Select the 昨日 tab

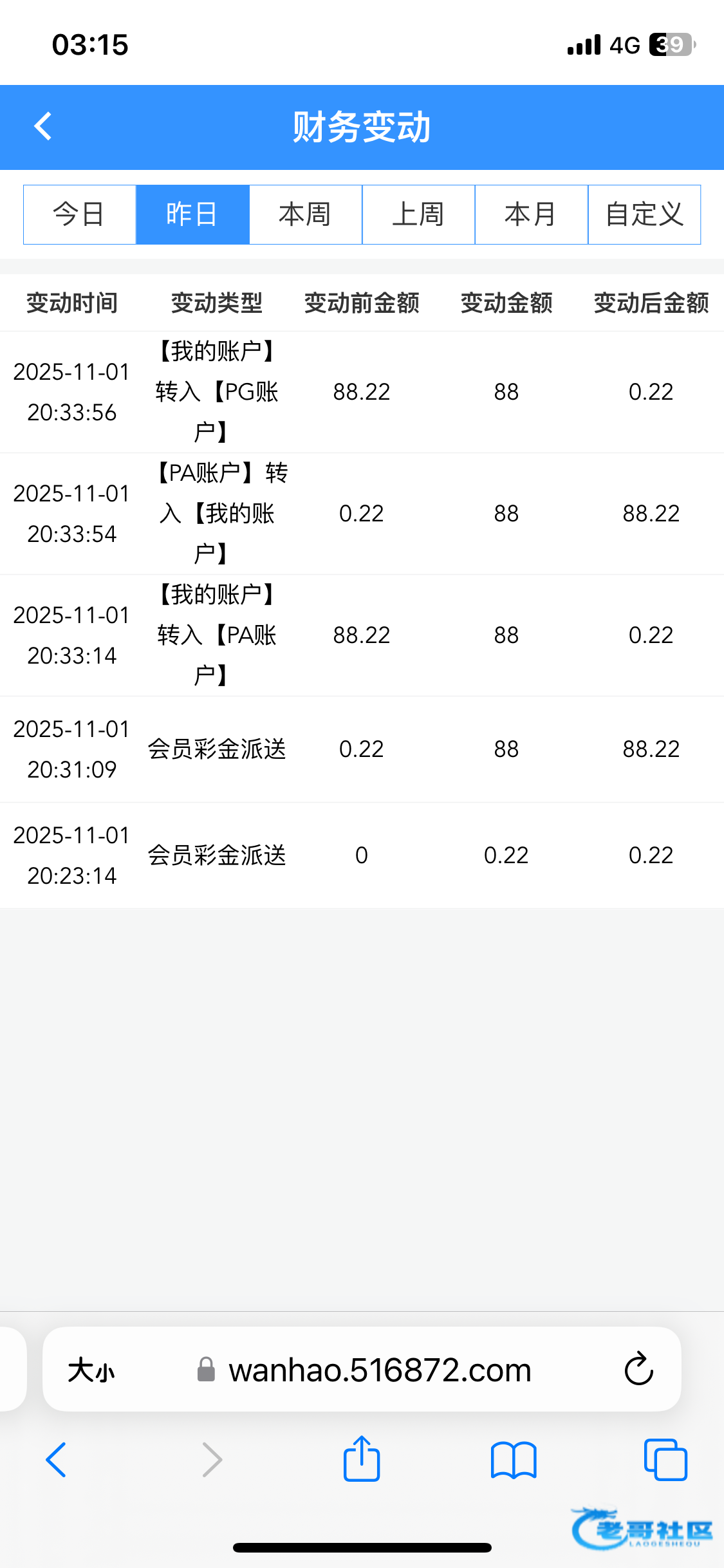tap(192, 214)
